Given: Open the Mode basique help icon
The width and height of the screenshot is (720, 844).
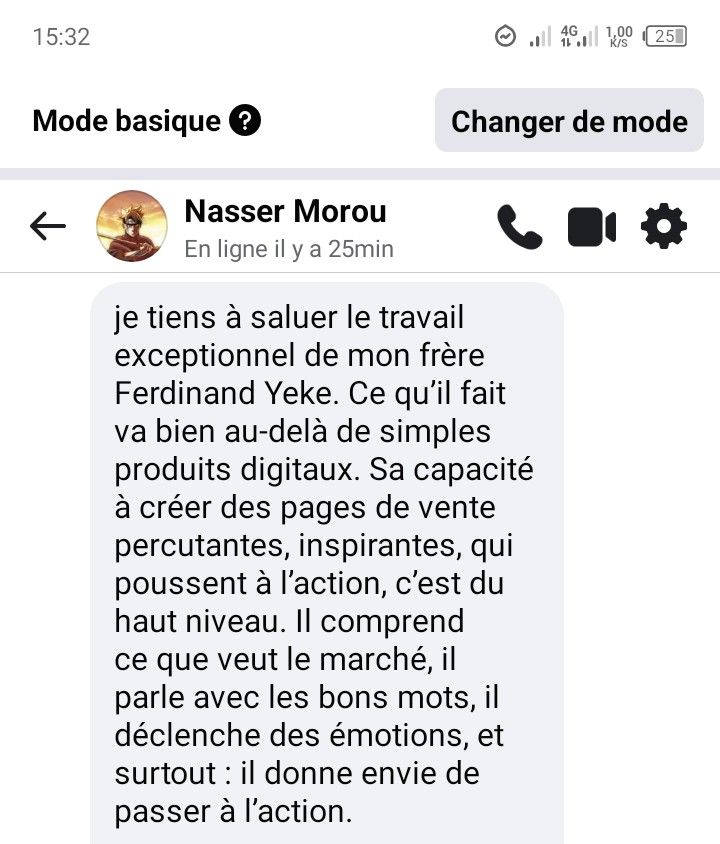Looking at the screenshot, I should coord(245,122).
